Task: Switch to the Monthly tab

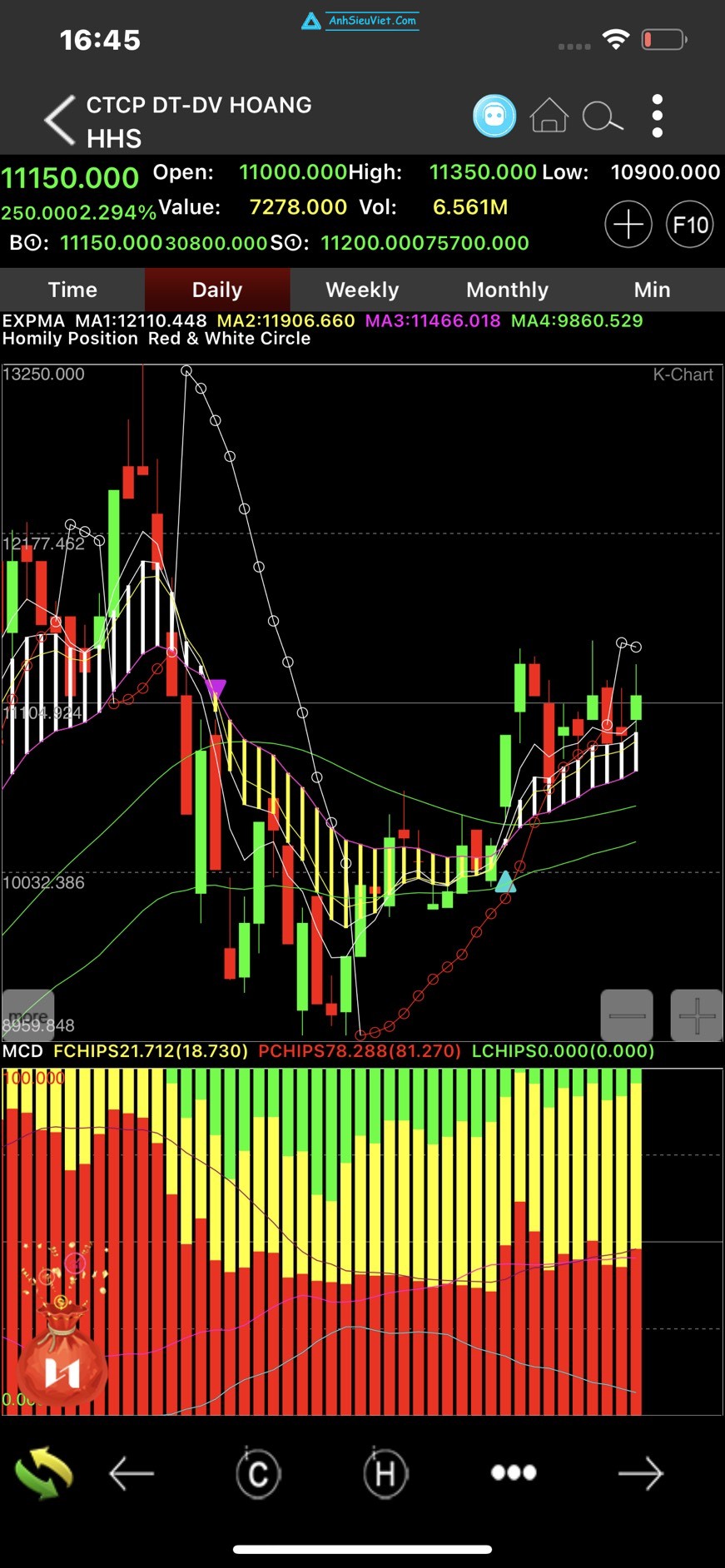Action: tap(507, 290)
